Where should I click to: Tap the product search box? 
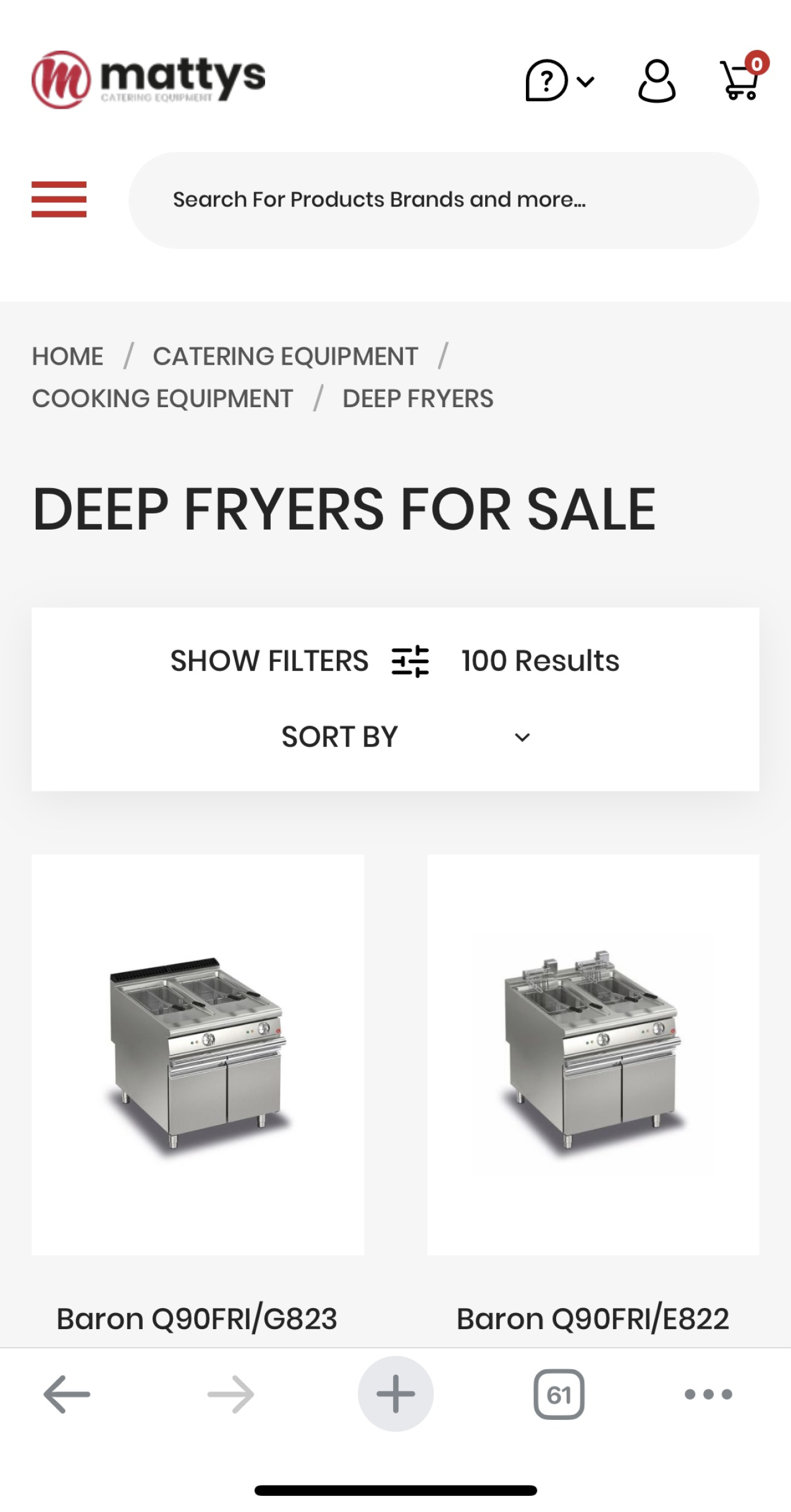coord(442,200)
